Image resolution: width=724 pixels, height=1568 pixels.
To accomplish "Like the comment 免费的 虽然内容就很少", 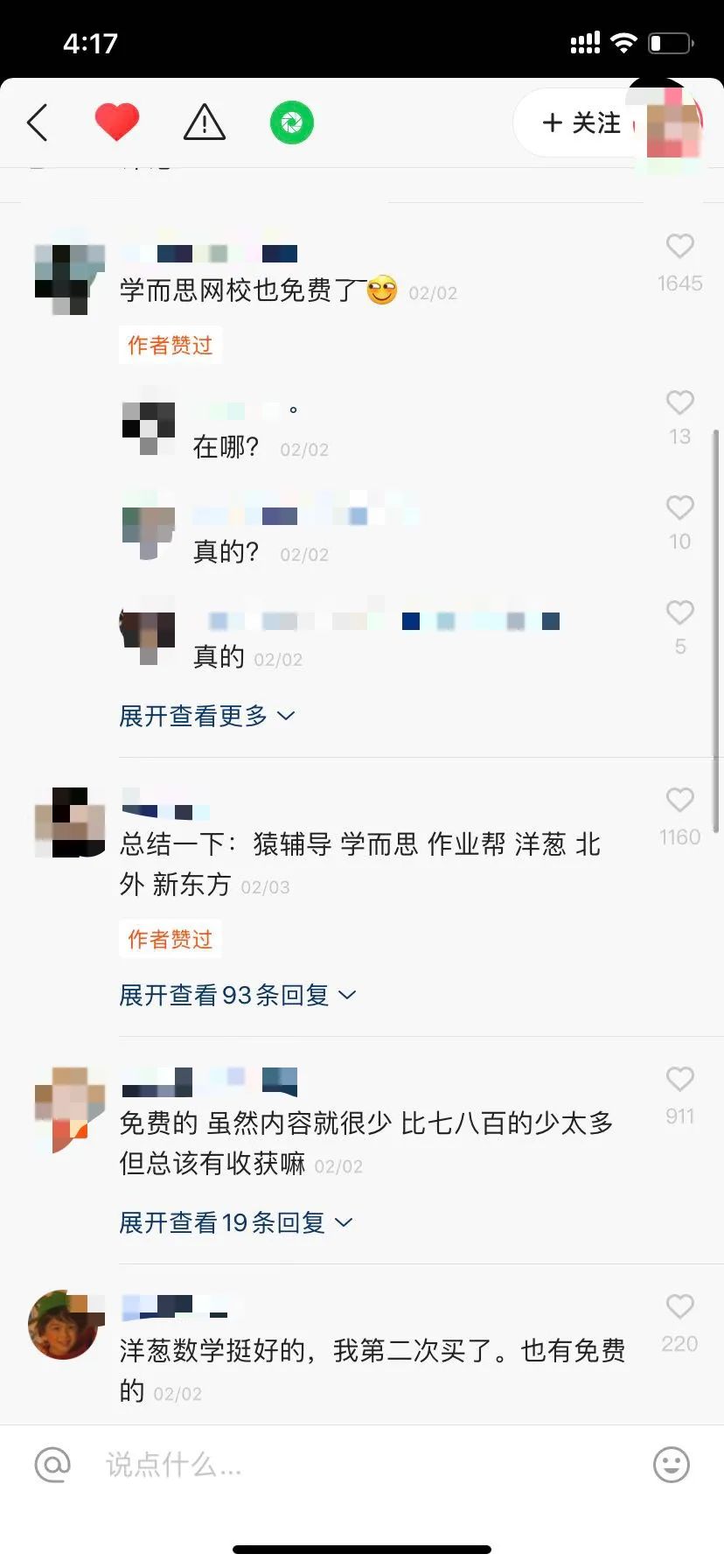I will click(679, 1080).
